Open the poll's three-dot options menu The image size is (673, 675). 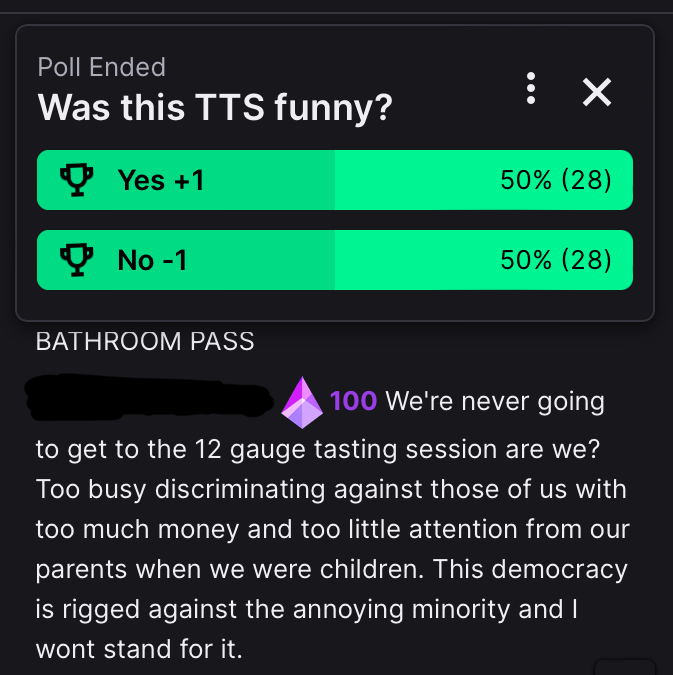coord(531,90)
